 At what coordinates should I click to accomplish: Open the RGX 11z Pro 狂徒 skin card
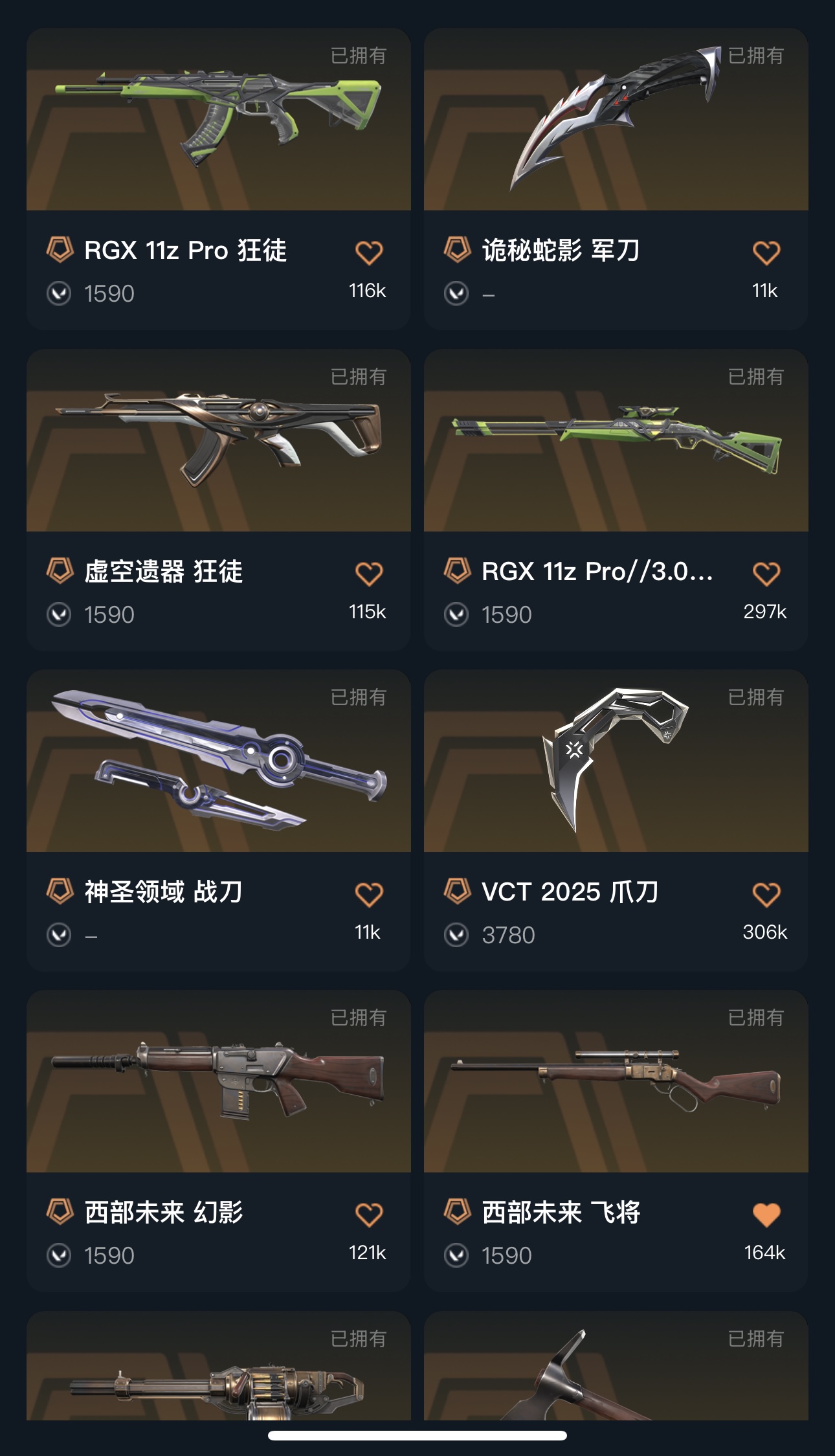[x=218, y=123]
